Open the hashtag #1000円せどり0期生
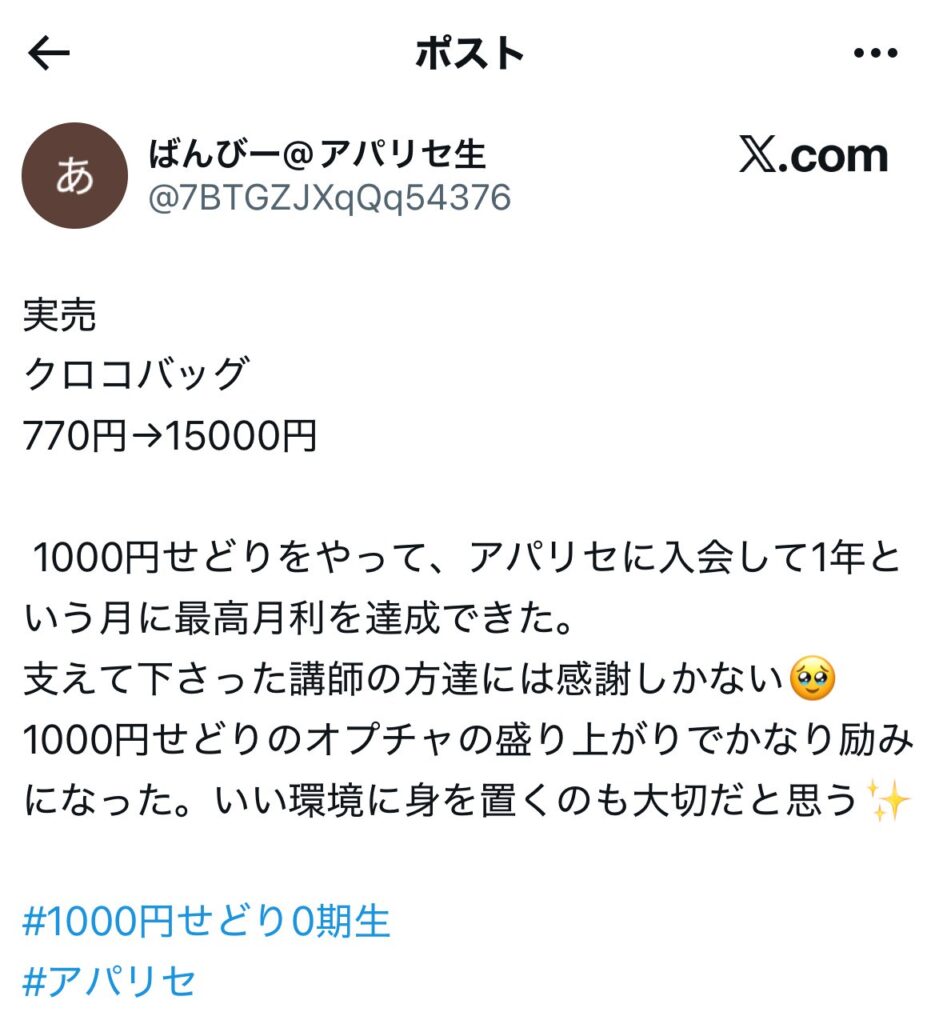 205,923
